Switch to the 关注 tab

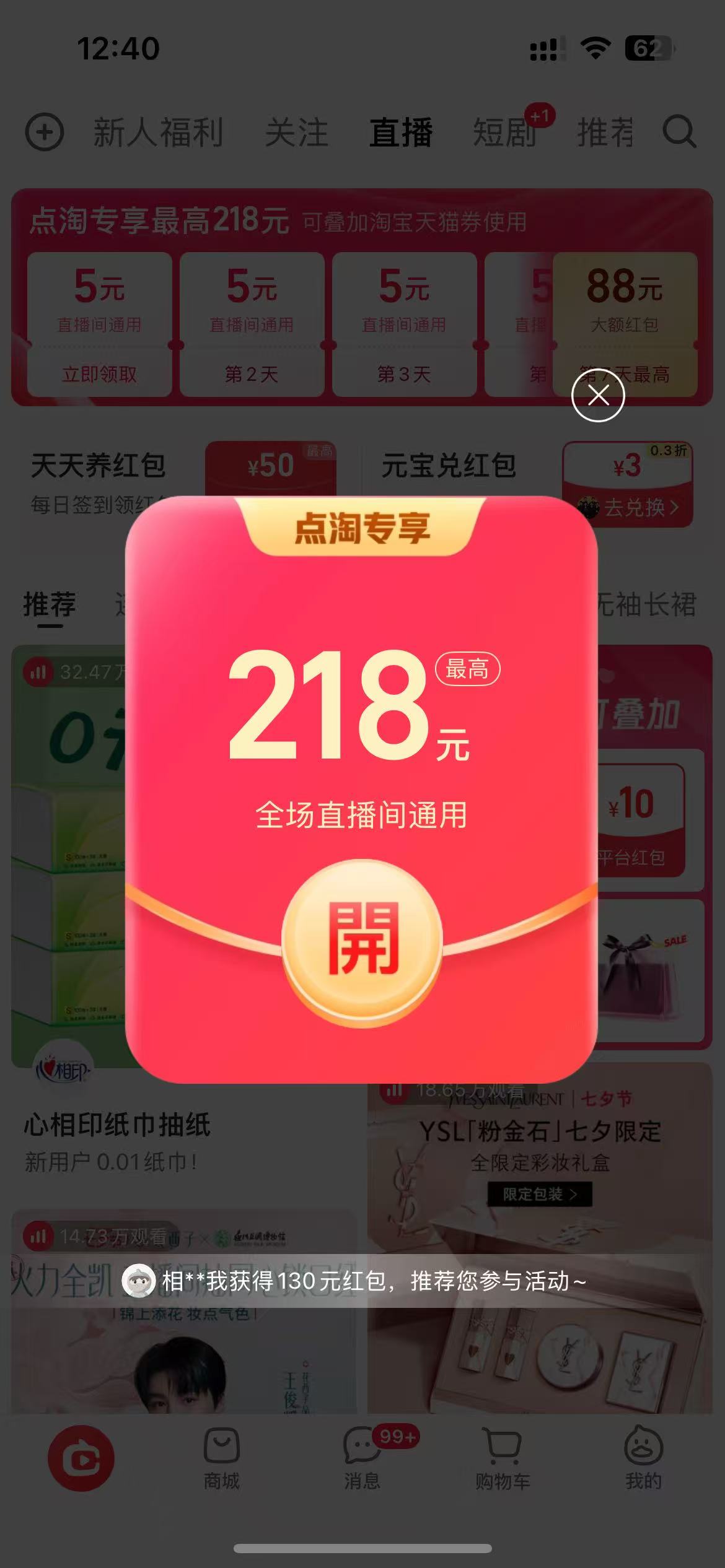click(x=296, y=133)
